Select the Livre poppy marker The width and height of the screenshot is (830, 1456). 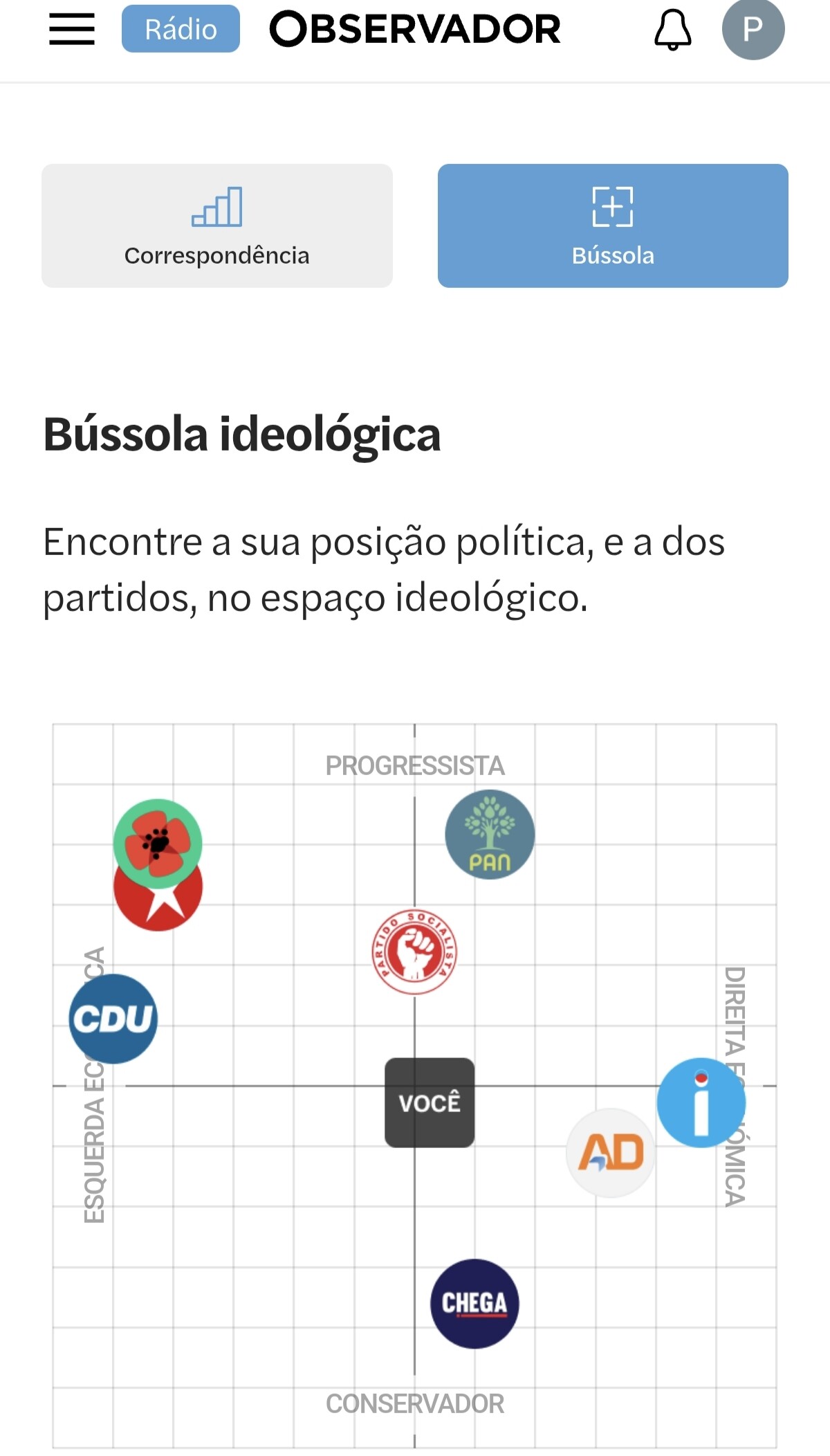click(x=158, y=844)
